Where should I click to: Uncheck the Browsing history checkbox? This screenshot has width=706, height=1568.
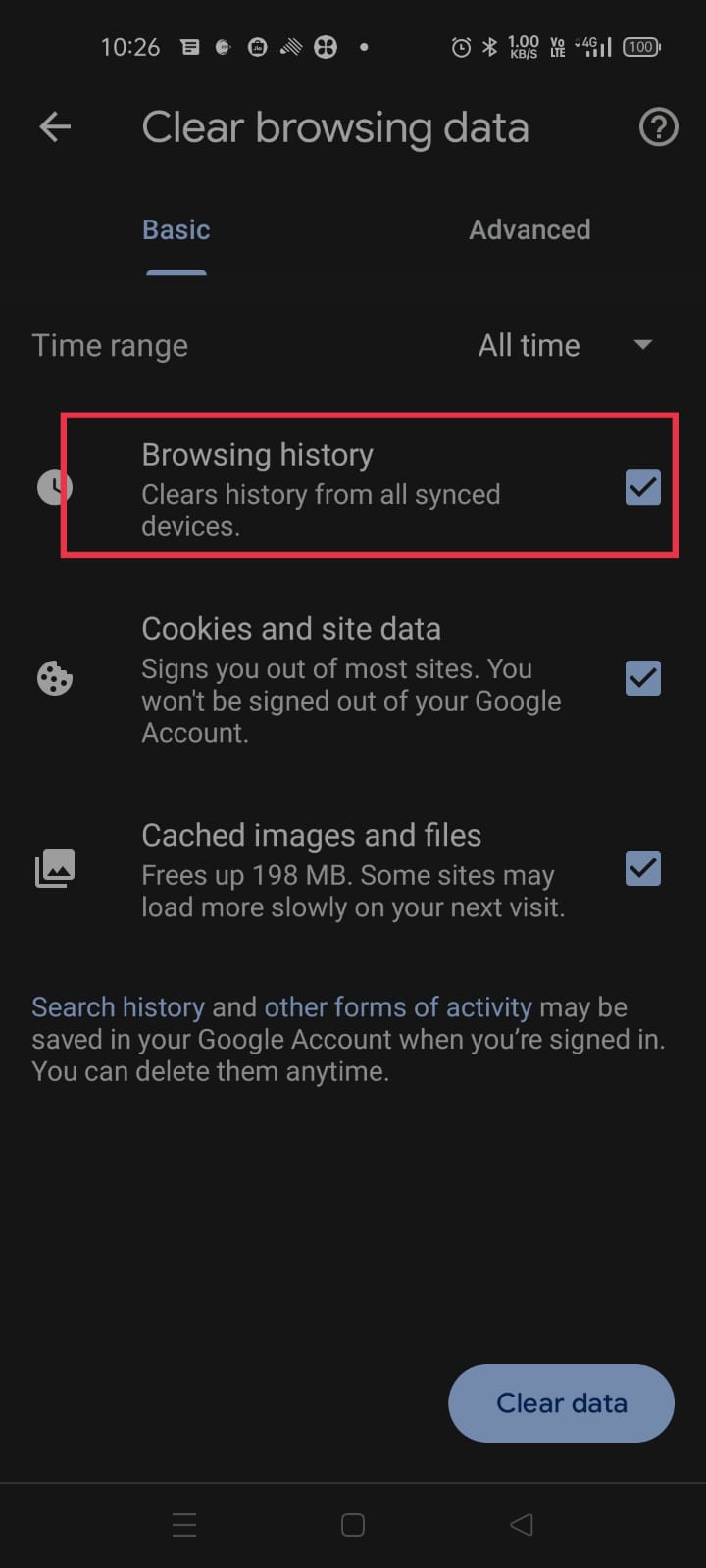point(643,487)
